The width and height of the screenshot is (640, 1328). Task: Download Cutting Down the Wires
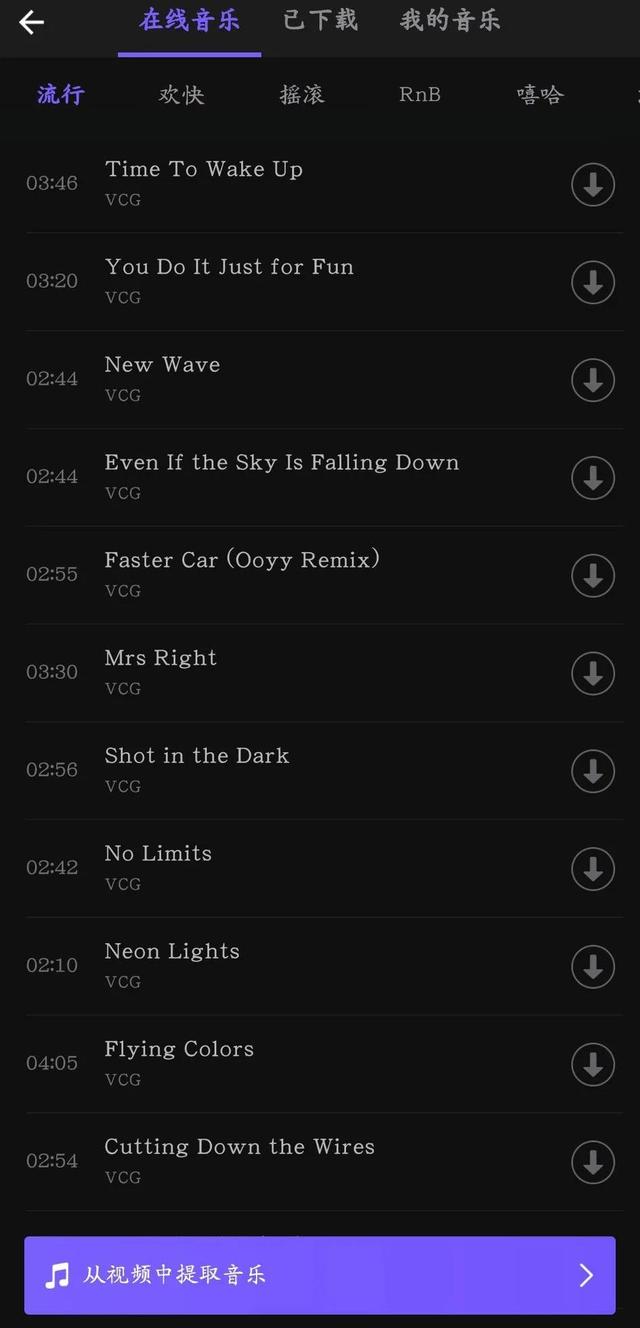coord(592,1162)
